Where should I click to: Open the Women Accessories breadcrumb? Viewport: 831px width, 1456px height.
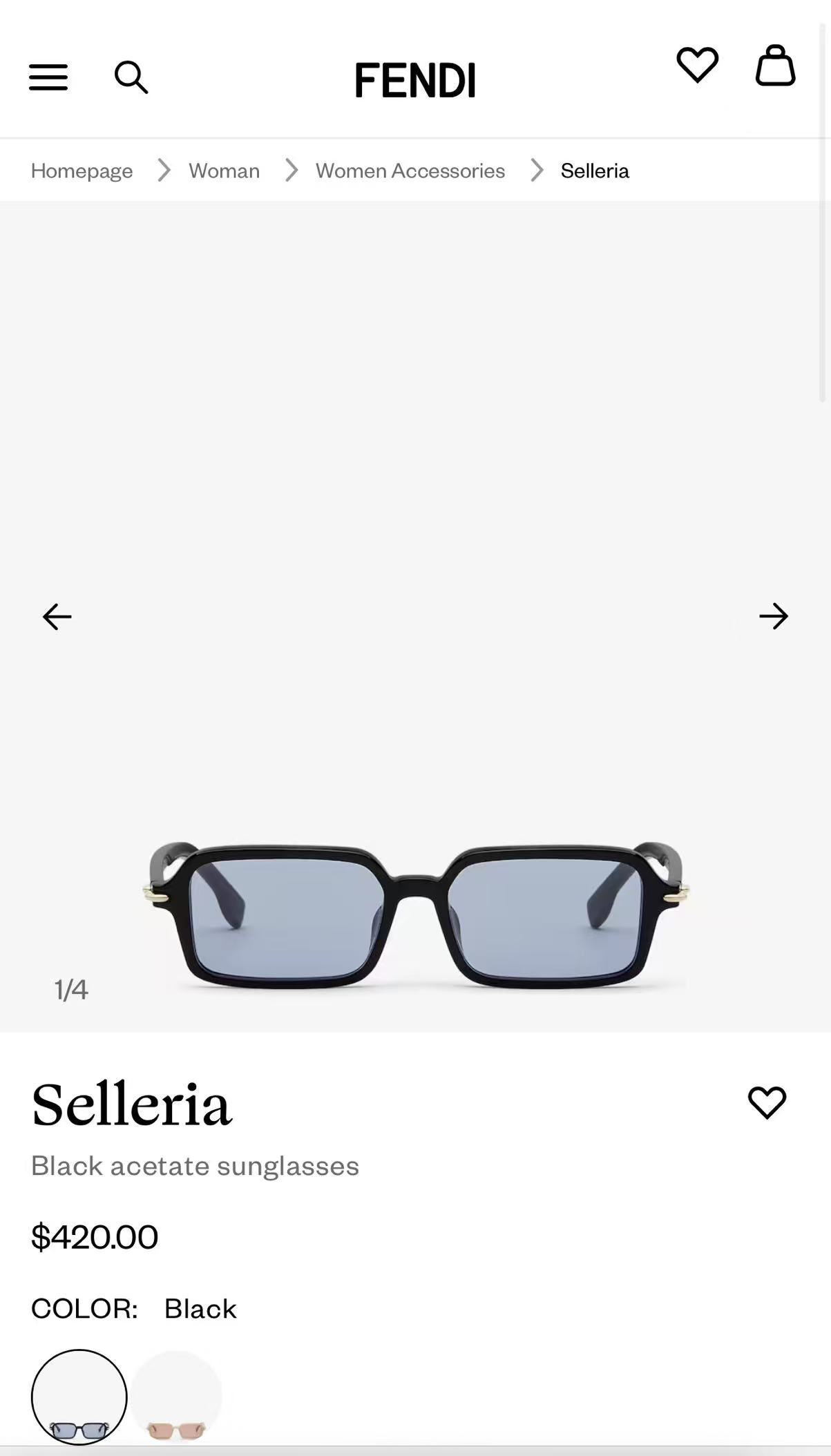point(410,171)
